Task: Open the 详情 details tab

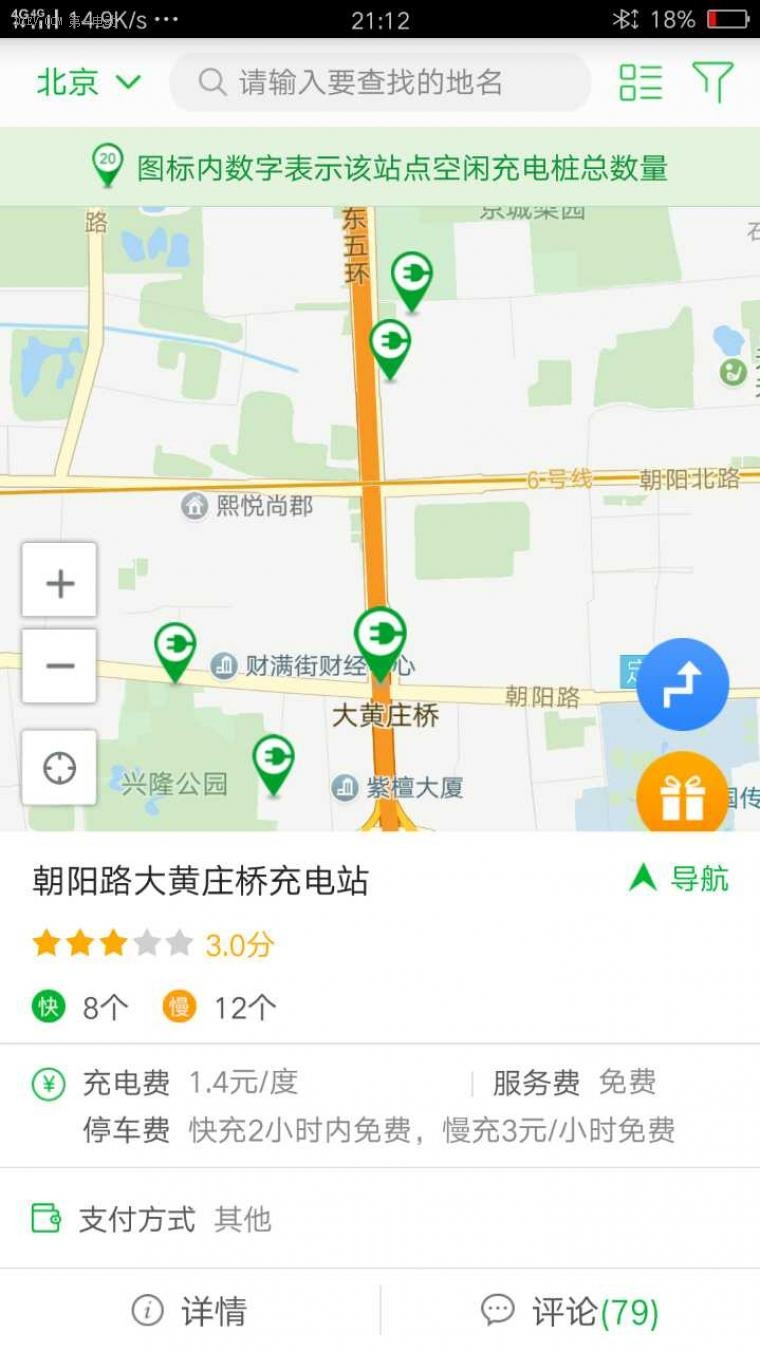Action: coord(190,1310)
